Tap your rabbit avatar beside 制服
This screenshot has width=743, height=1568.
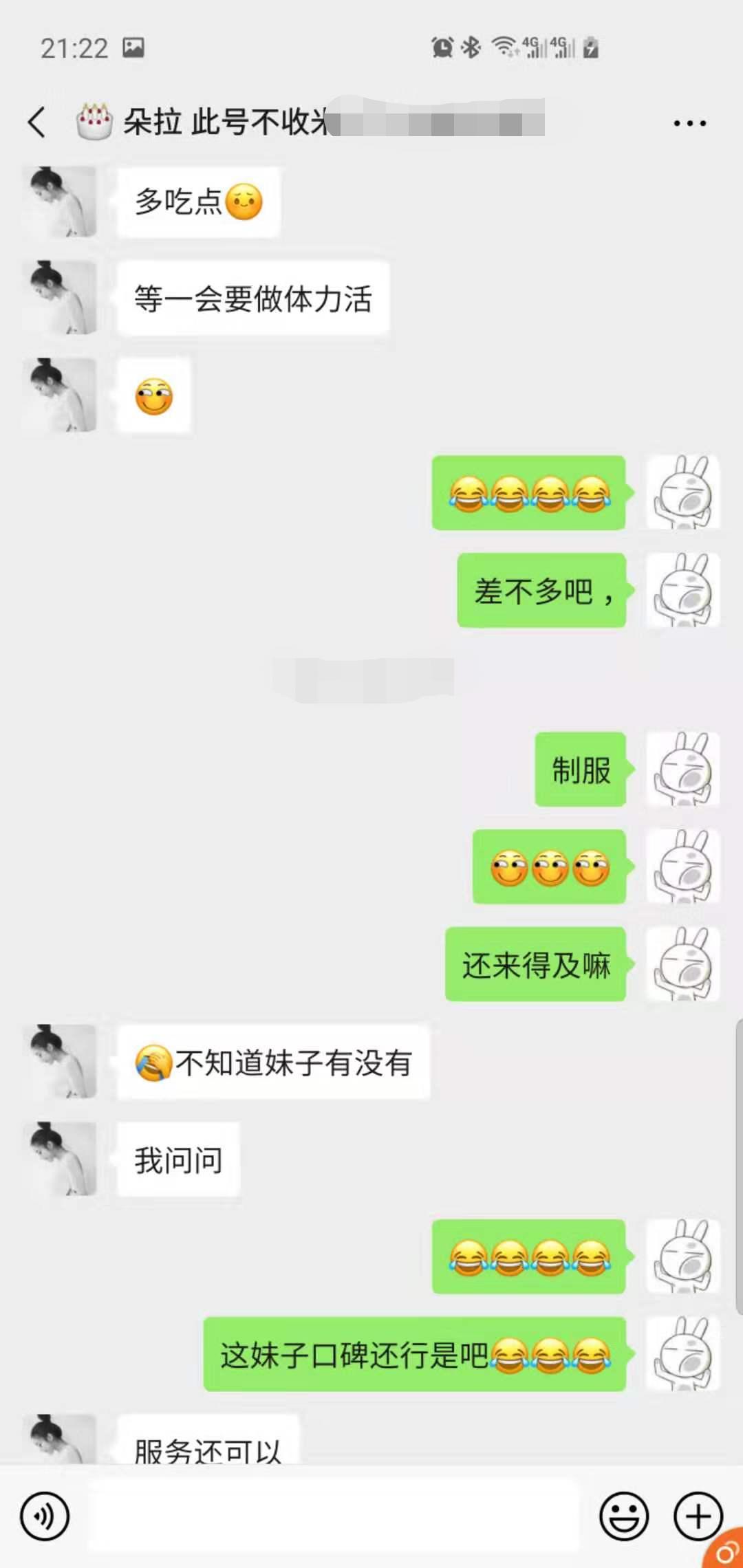pyautogui.click(x=683, y=769)
